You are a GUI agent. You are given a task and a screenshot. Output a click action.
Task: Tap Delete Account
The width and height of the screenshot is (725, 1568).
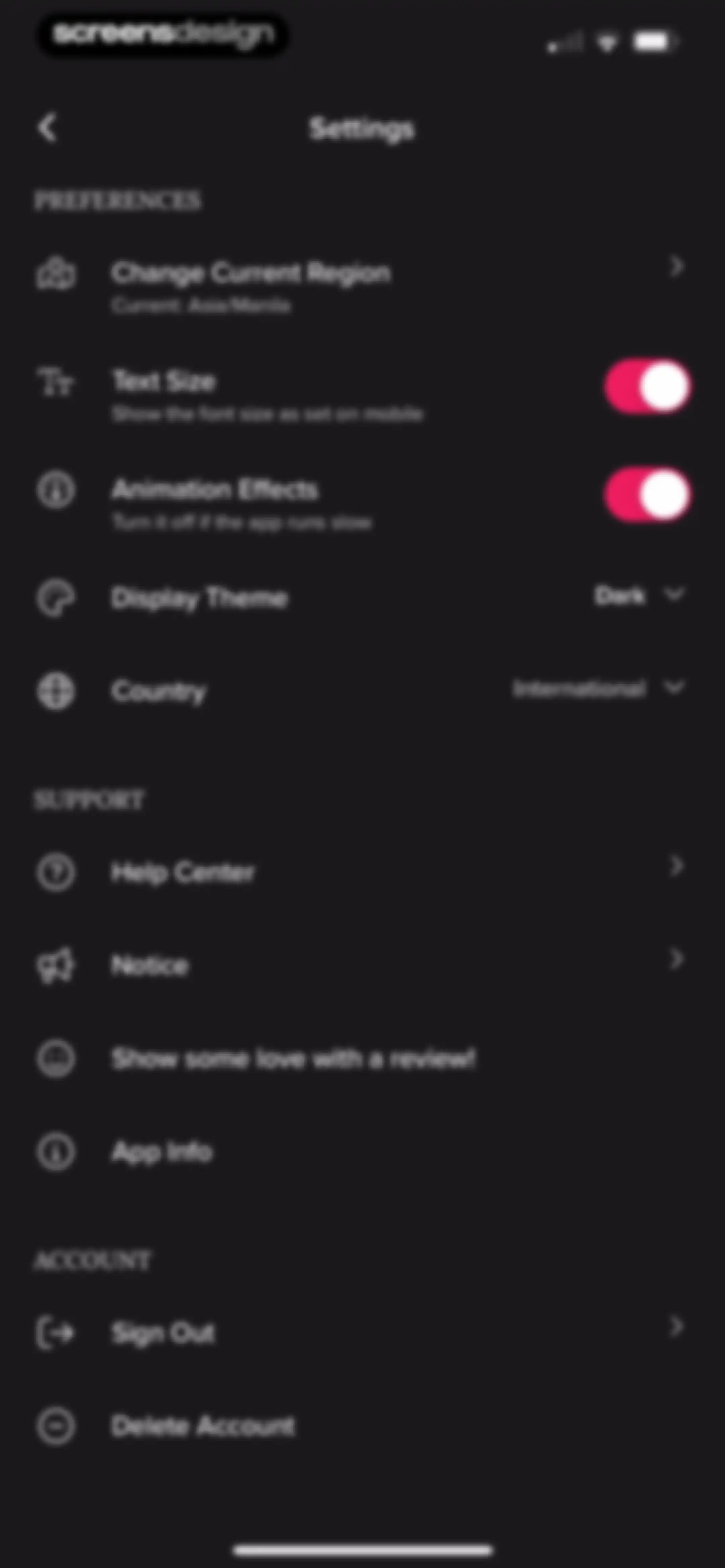coord(362,1426)
